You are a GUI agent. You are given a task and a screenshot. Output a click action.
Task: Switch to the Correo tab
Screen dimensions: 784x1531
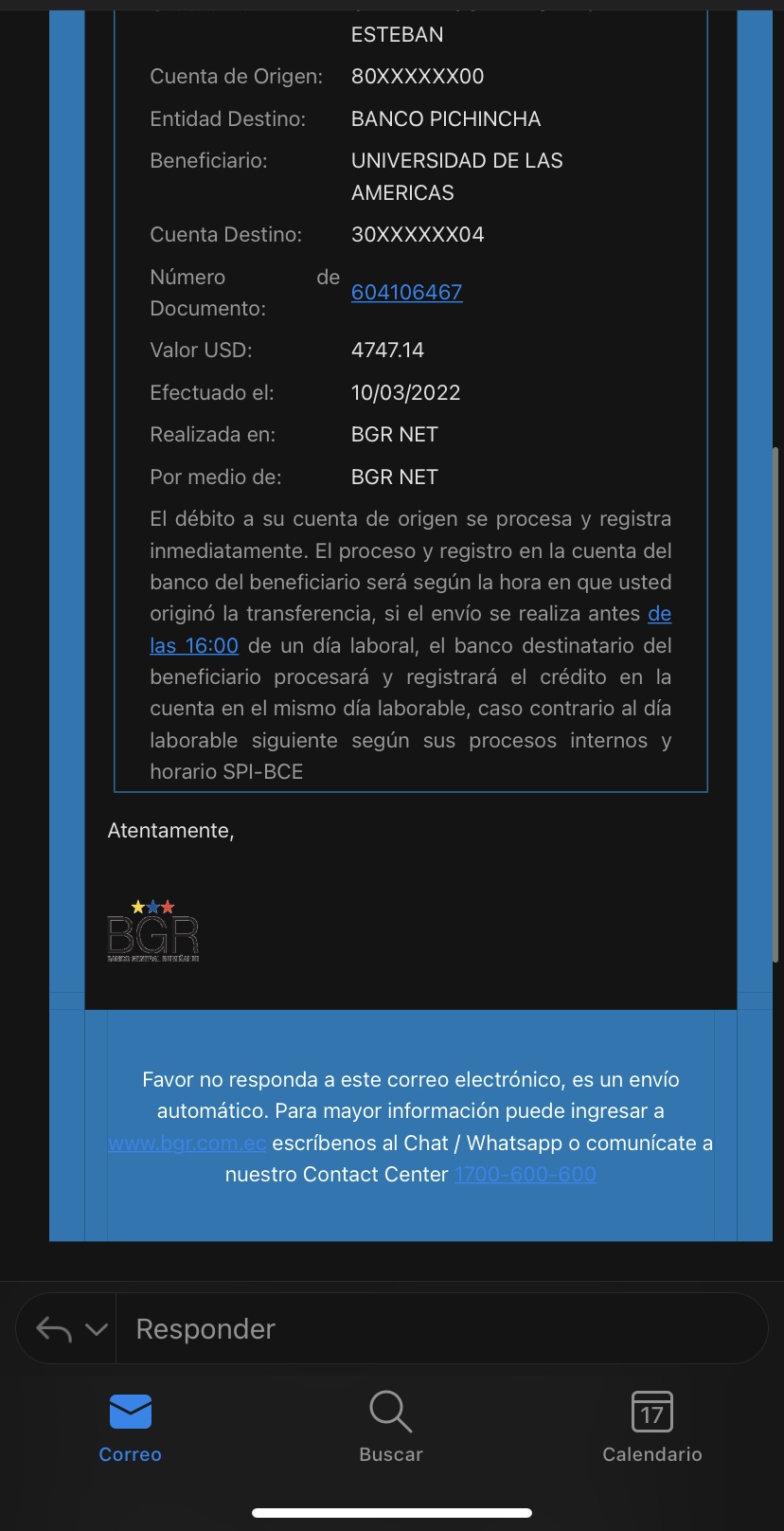click(131, 1427)
